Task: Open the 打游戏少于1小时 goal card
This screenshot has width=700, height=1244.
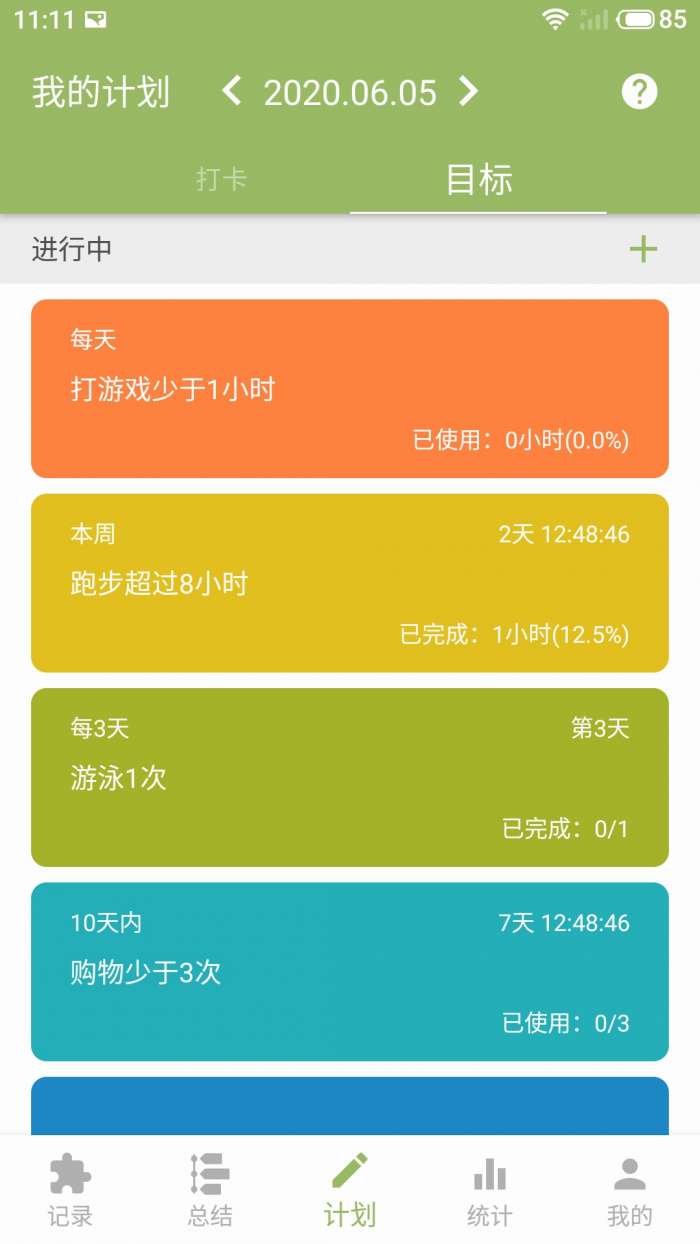Action: (x=350, y=389)
